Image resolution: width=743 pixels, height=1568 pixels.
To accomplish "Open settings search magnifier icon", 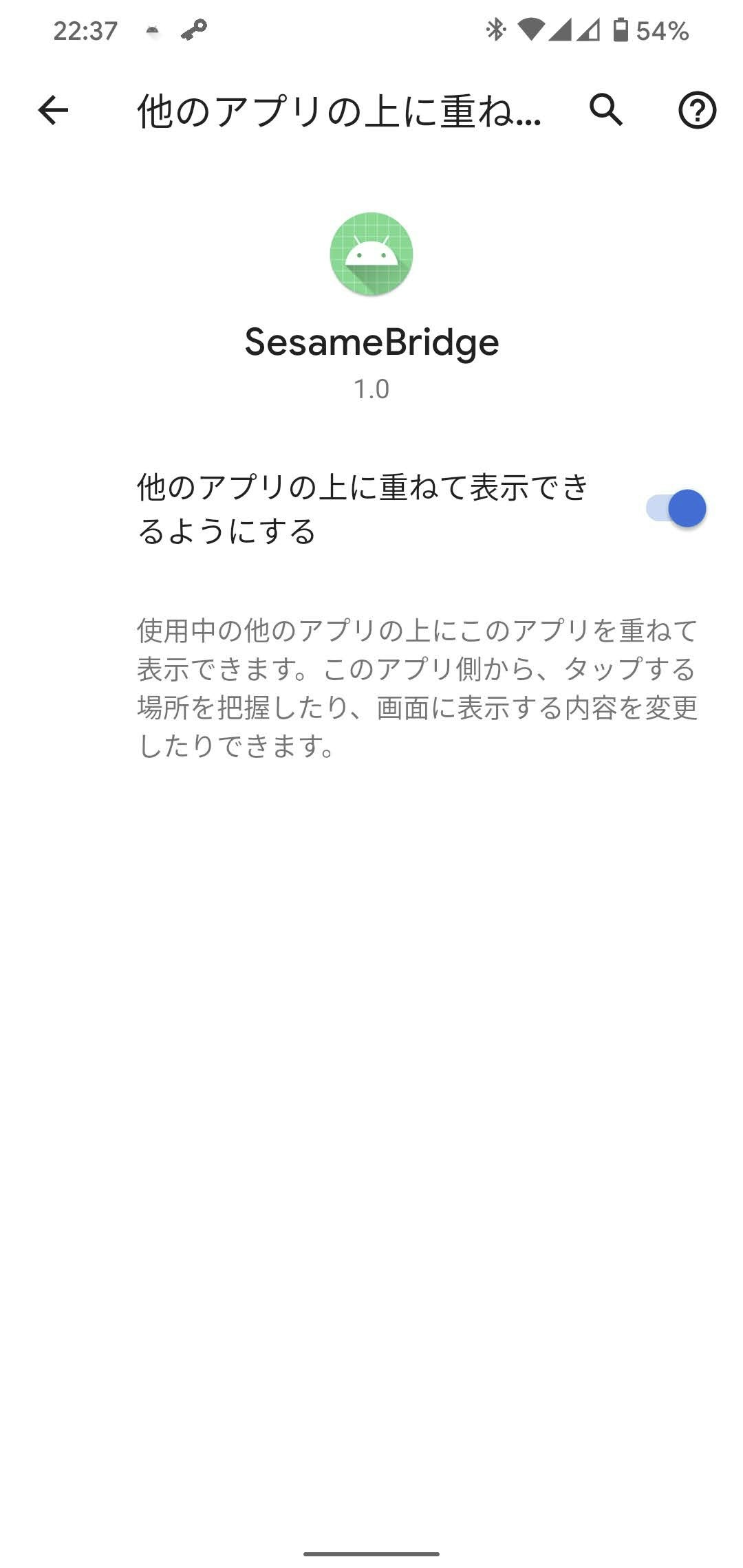I will click(606, 110).
